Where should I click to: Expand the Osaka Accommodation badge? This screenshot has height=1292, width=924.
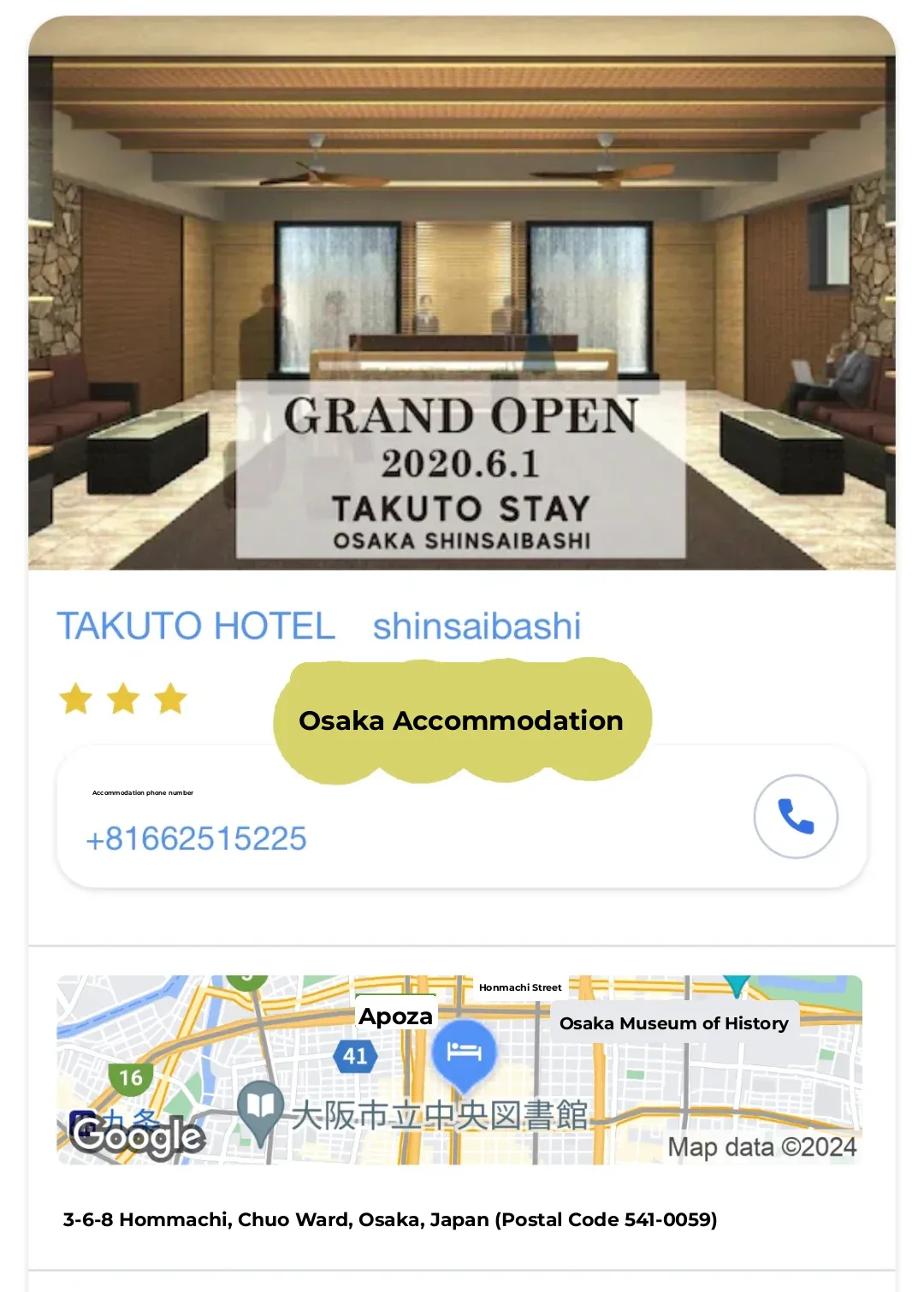point(461,720)
